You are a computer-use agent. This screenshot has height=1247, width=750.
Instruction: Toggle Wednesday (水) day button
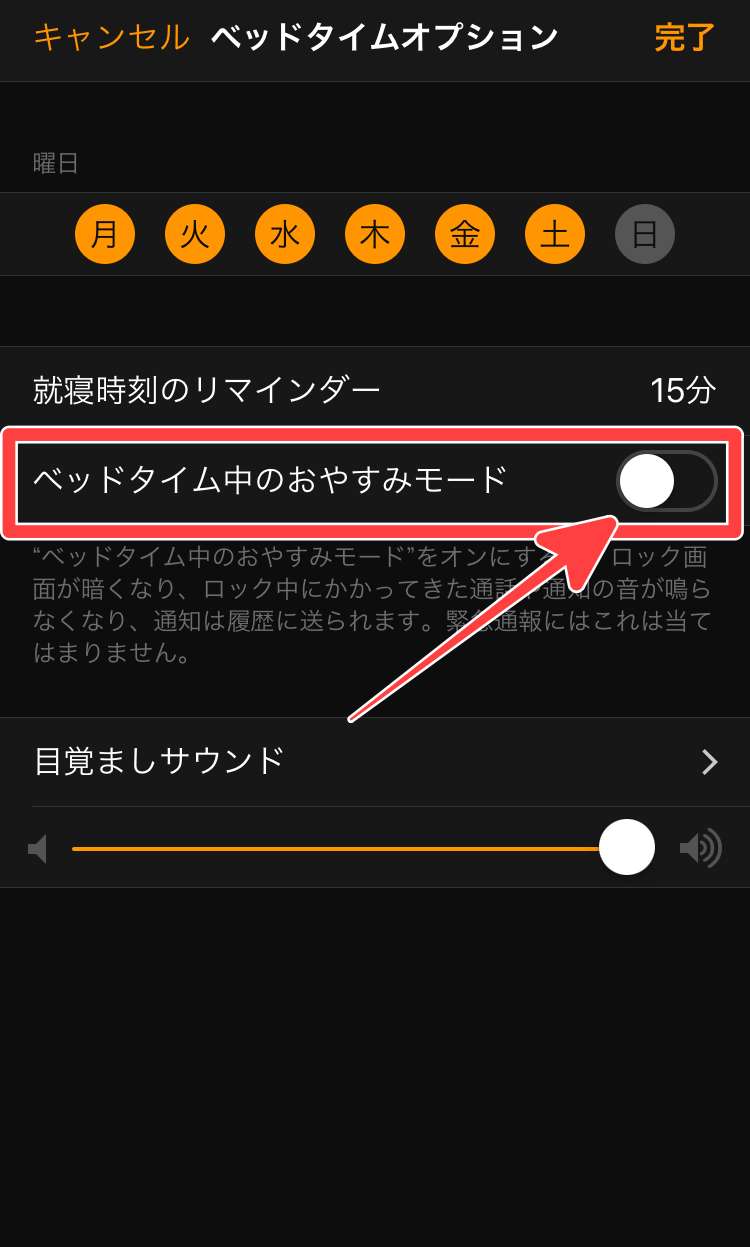click(x=285, y=234)
